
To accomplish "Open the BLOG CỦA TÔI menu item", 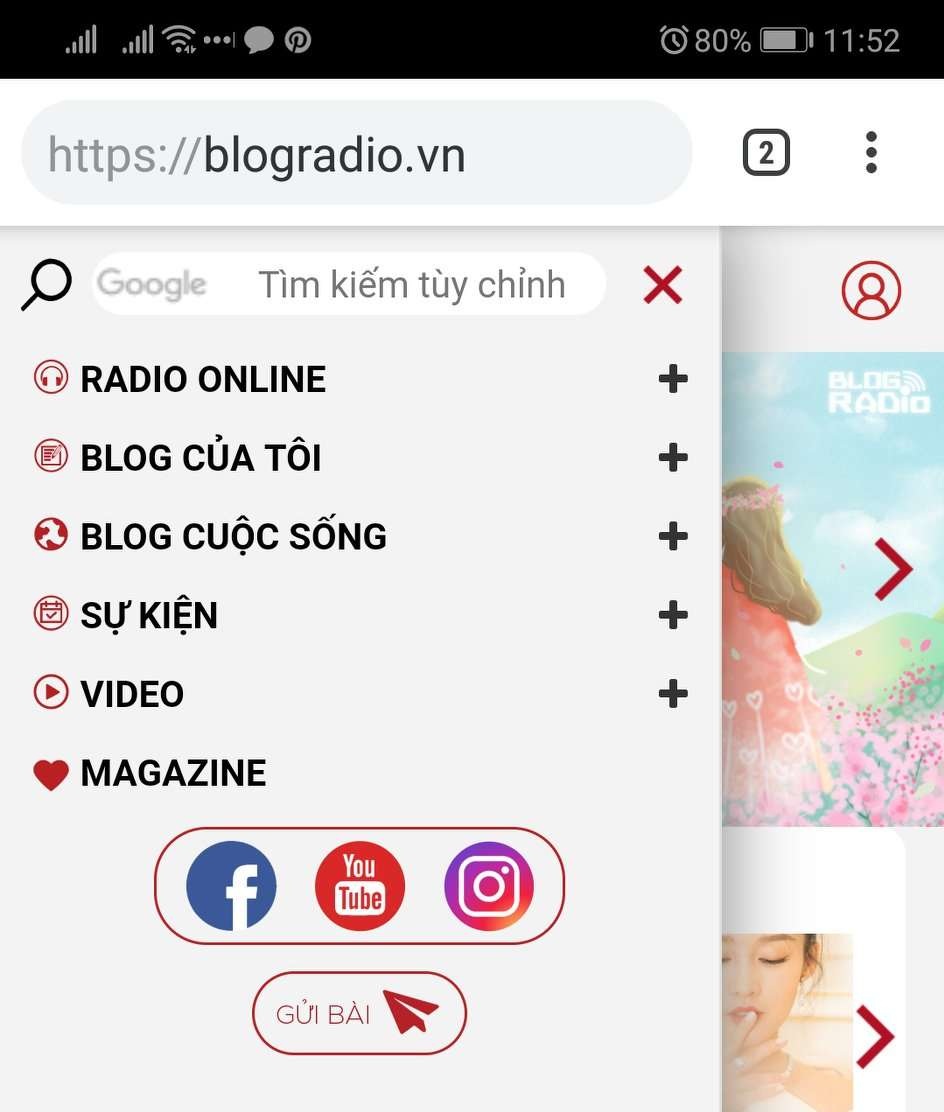I will 200,458.
